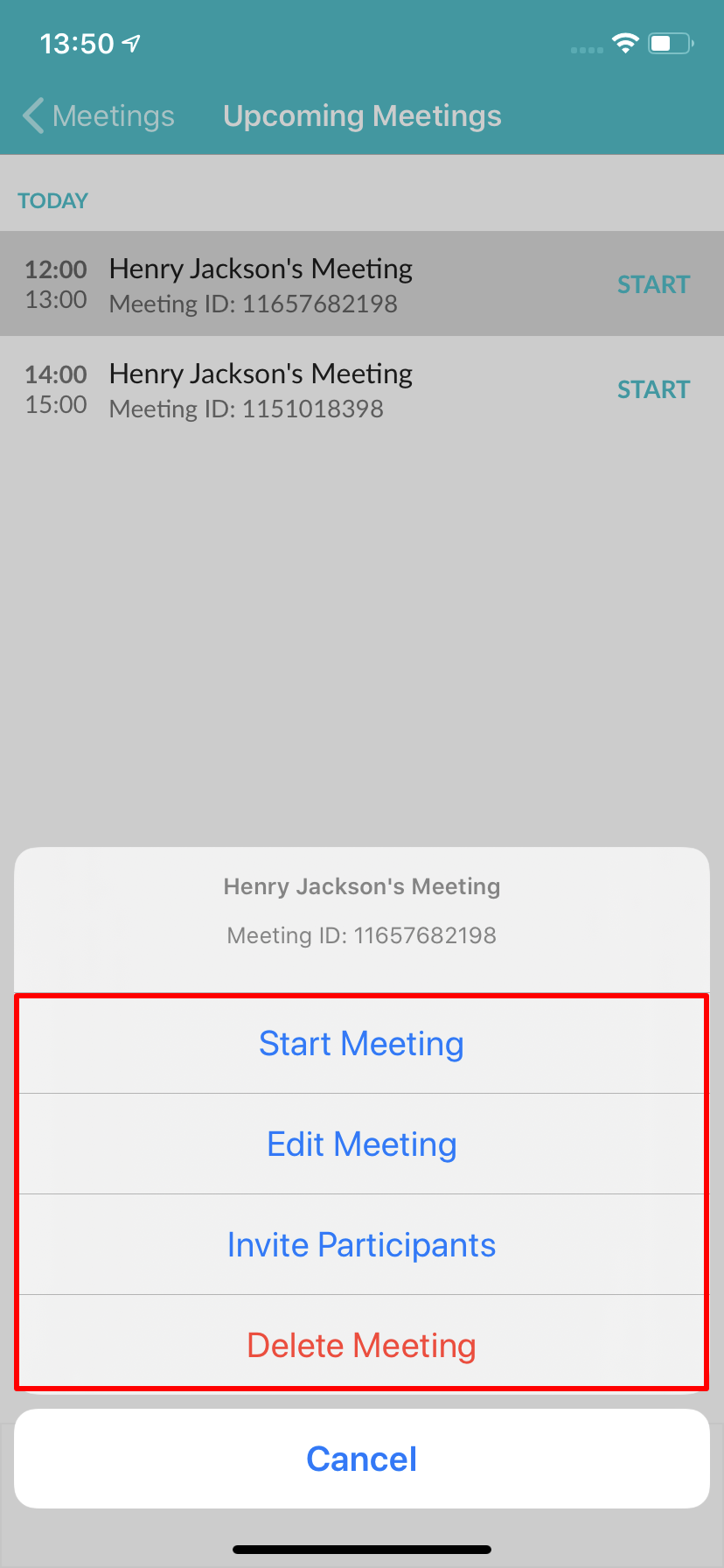
Task: Go back to Meetings
Action: [98, 115]
